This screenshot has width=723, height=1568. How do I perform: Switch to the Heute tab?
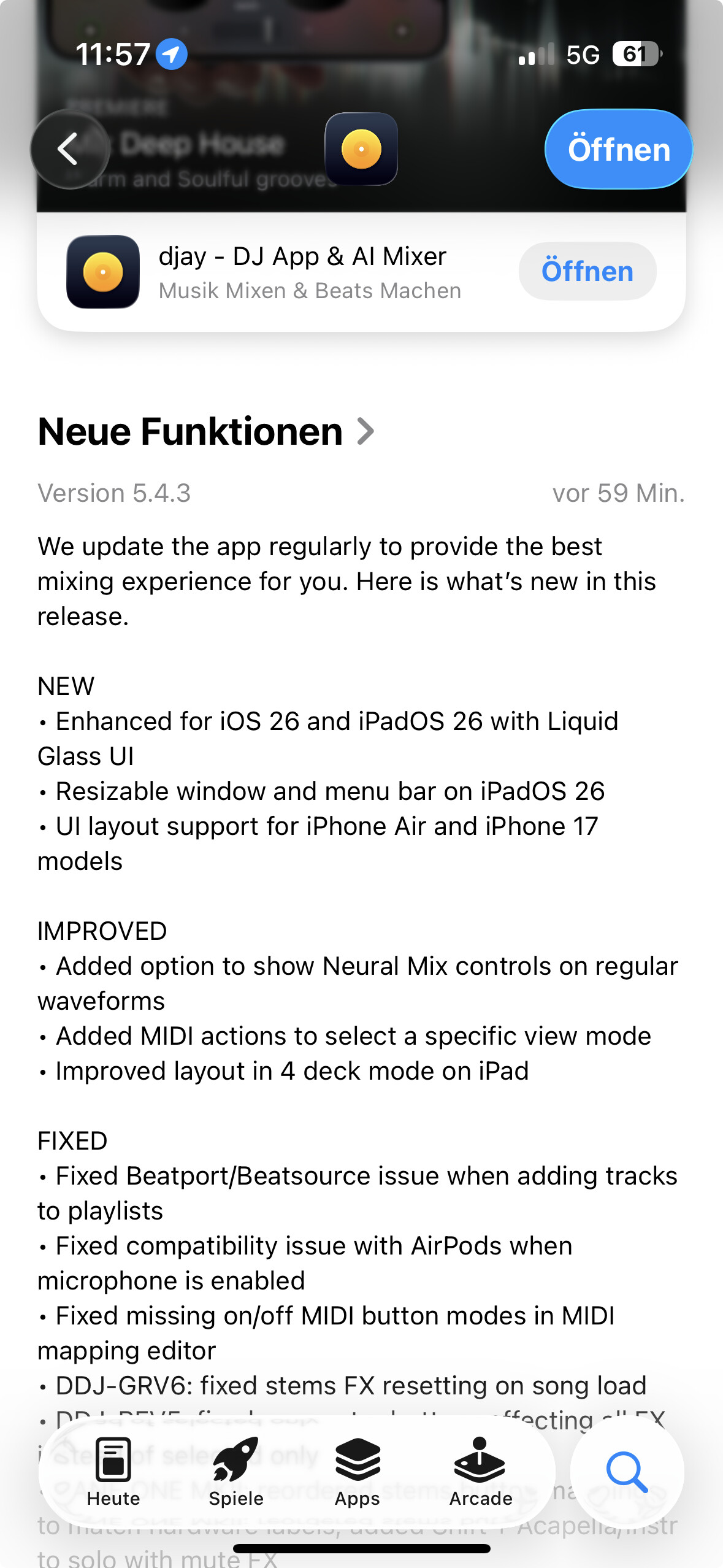pos(113,1472)
